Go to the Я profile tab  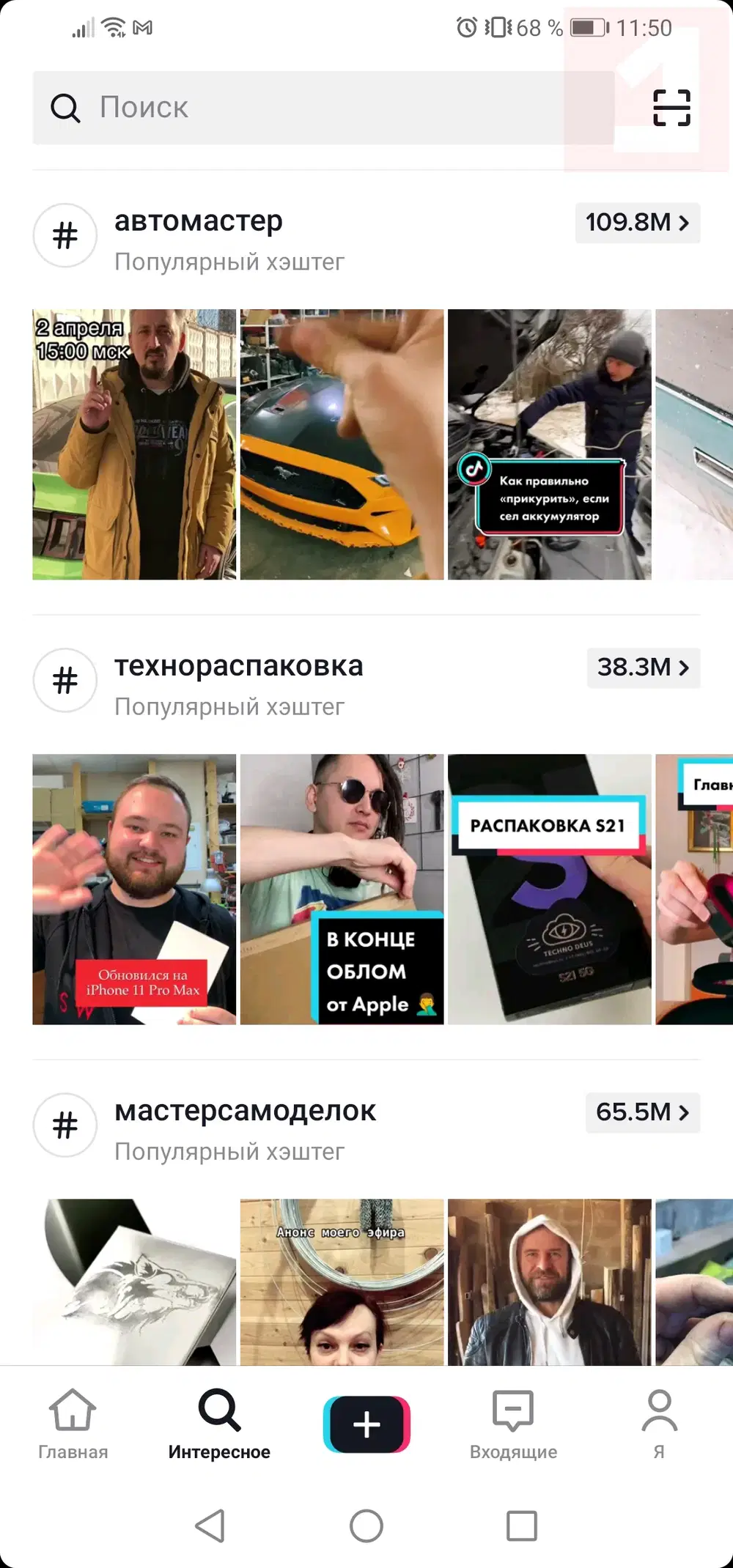[x=659, y=1424]
